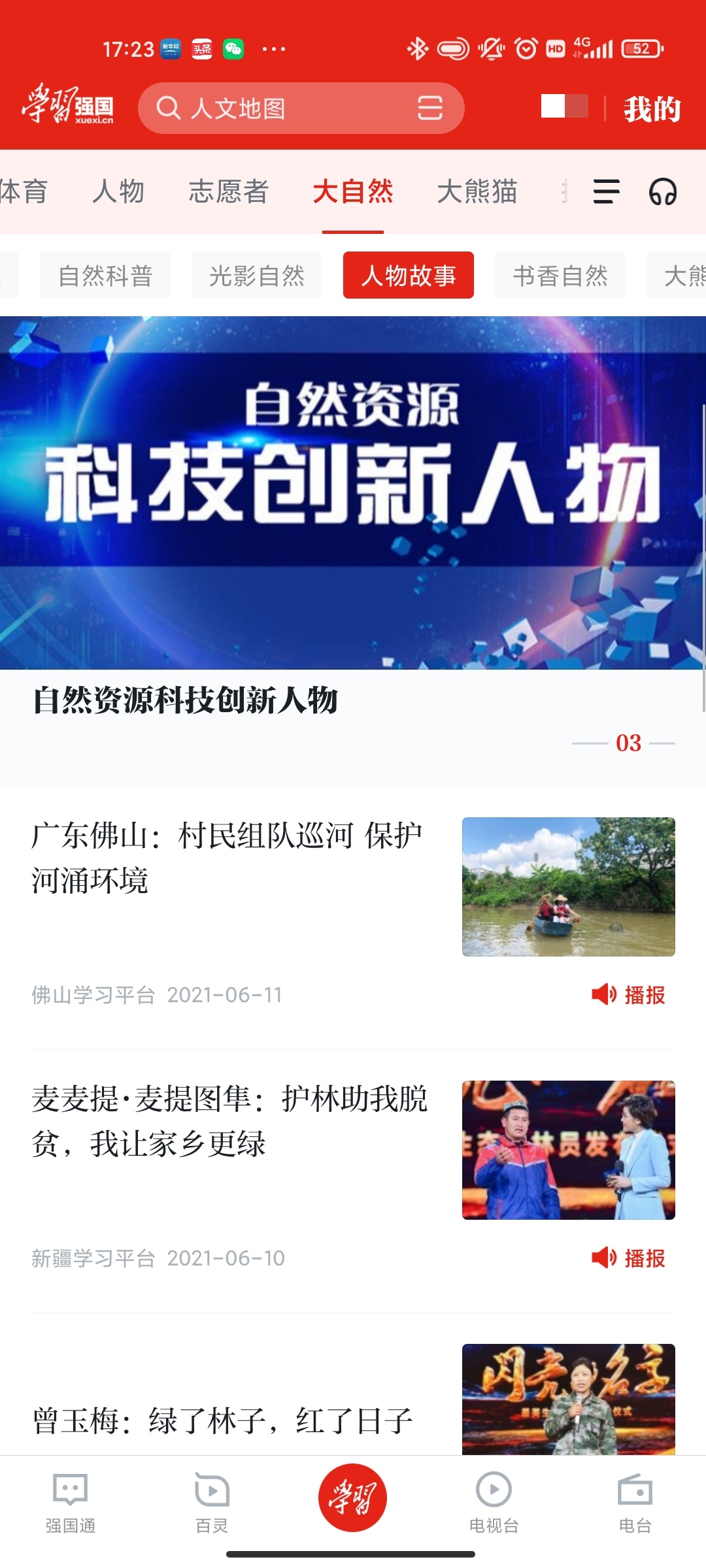This screenshot has height=1568, width=706.
Task: Open the channel list menu icon
Action: click(x=606, y=192)
